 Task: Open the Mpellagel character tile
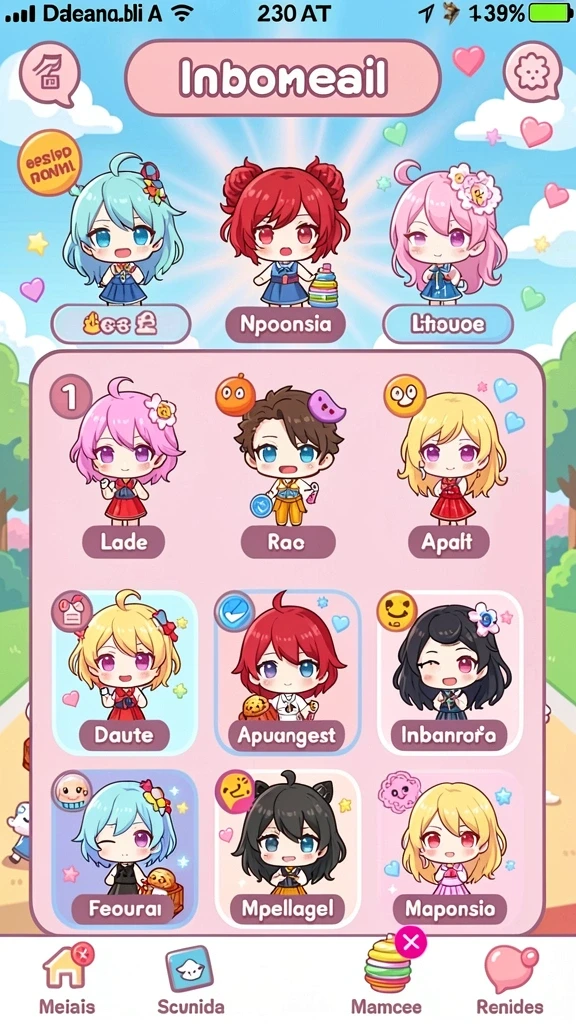click(x=287, y=848)
